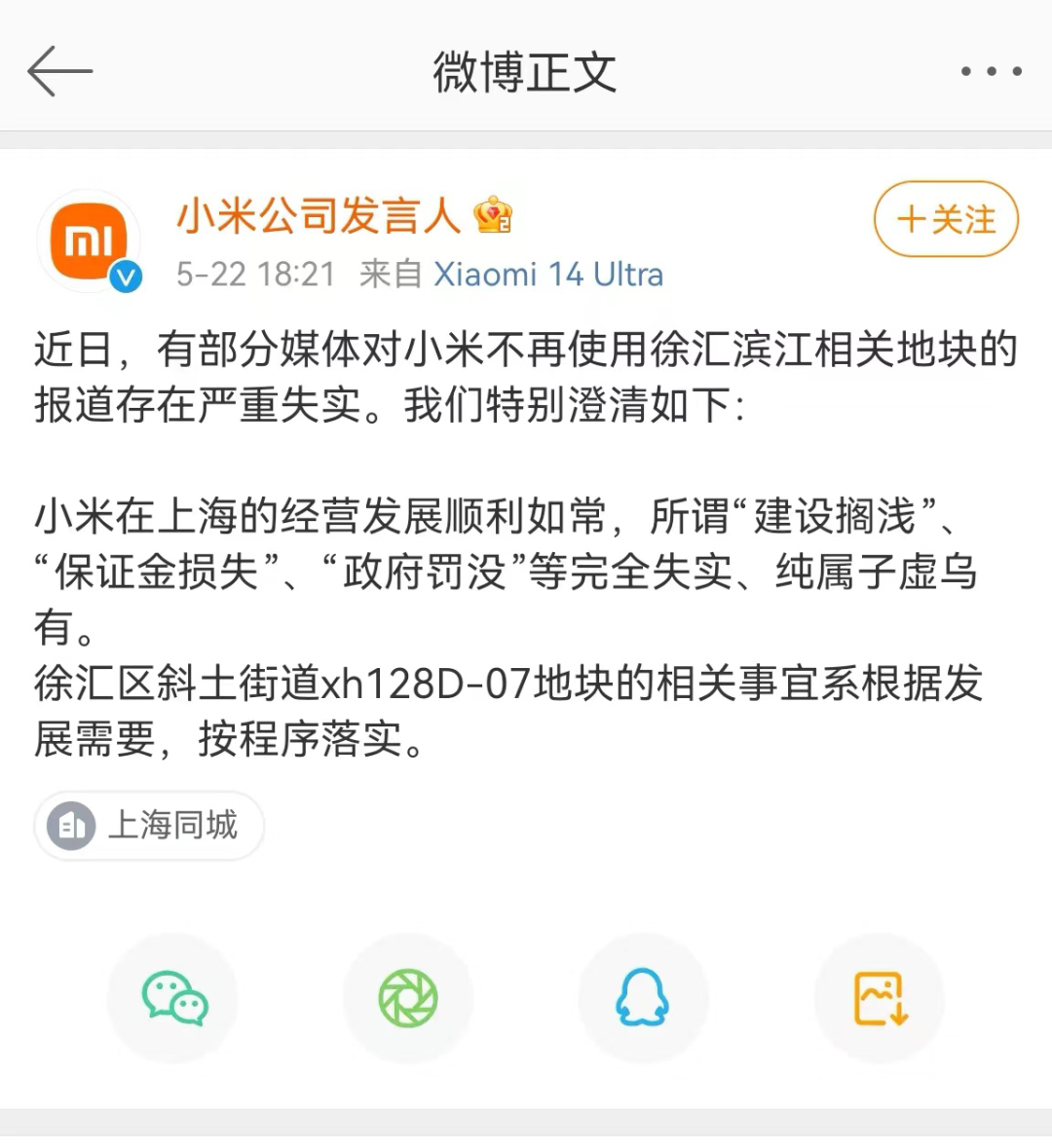Open the three-dot overflow menu
The width and height of the screenshot is (1052, 1148).
click(991, 71)
